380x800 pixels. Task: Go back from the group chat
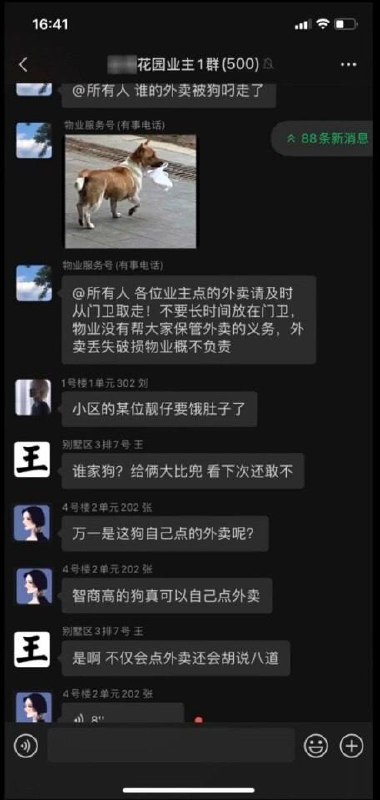(23, 65)
